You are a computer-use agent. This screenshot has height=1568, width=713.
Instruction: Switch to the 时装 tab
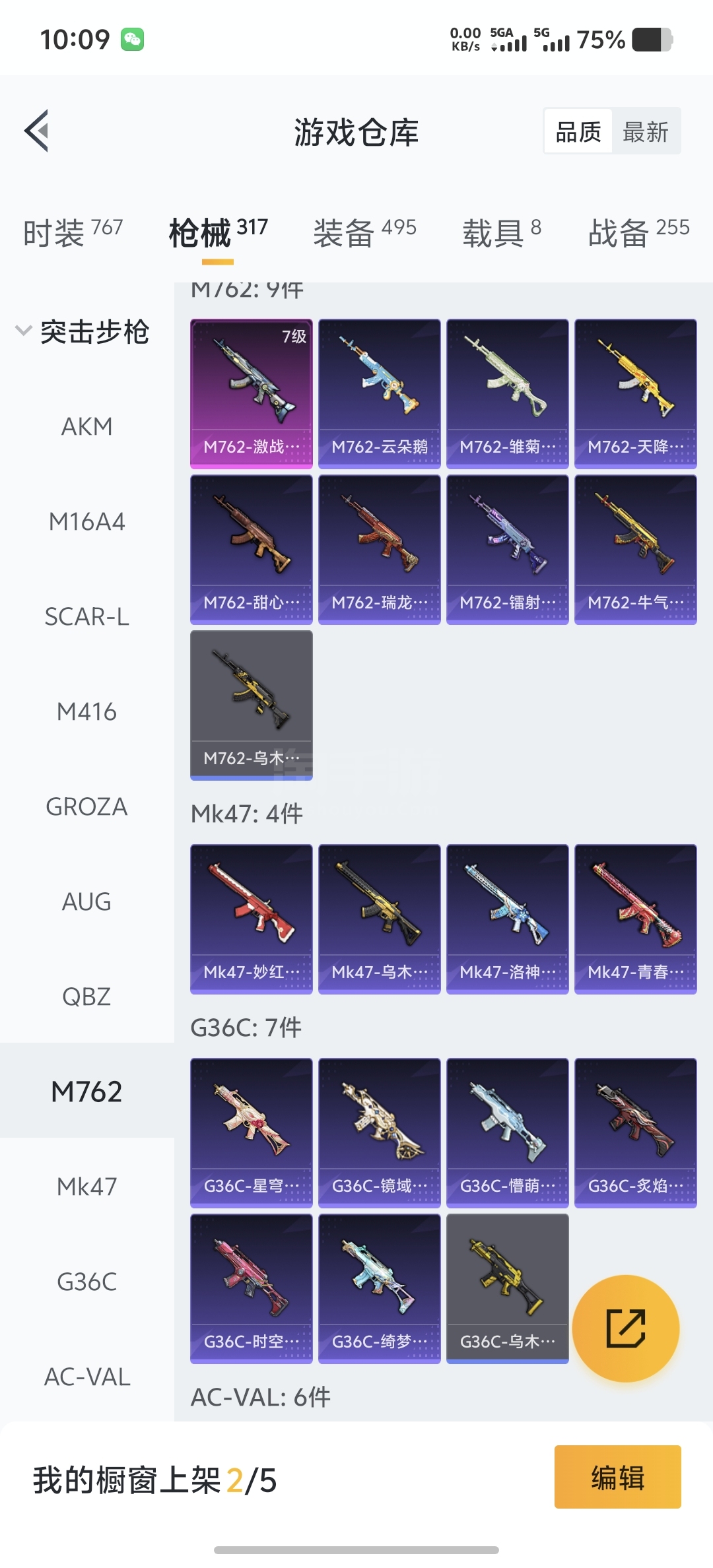click(x=73, y=232)
